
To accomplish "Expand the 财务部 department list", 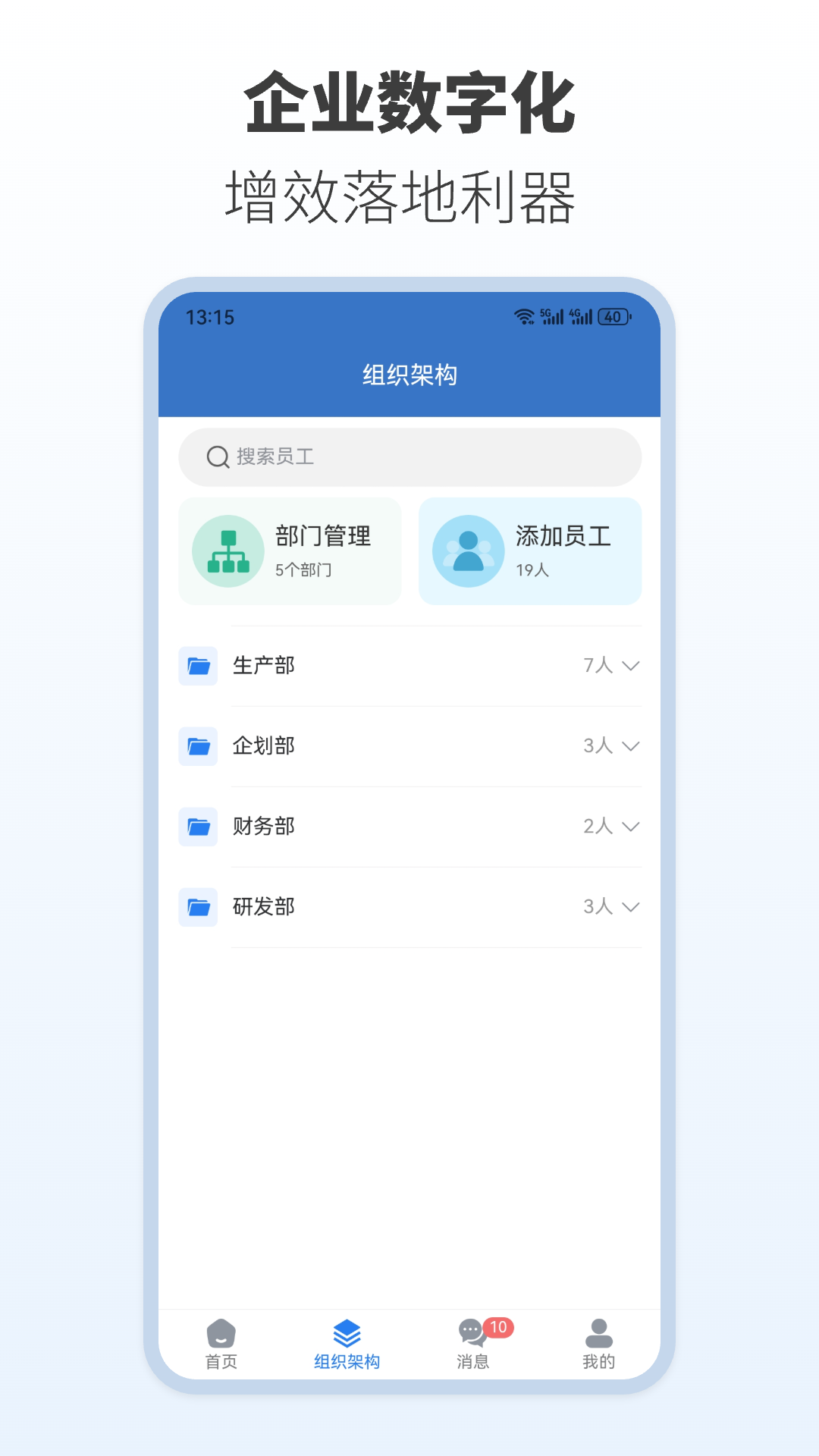I will click(630, 827).
